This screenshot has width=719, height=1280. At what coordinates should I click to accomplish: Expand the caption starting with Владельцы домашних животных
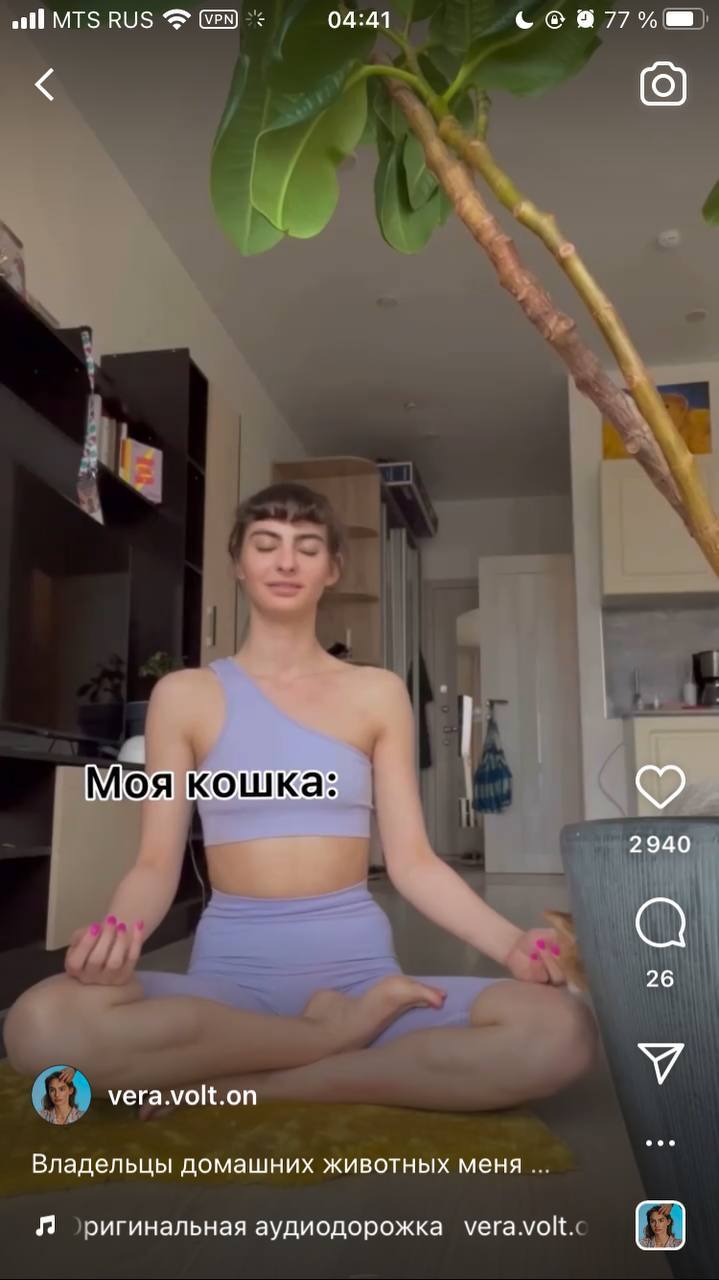click(x=290, y=1164)
